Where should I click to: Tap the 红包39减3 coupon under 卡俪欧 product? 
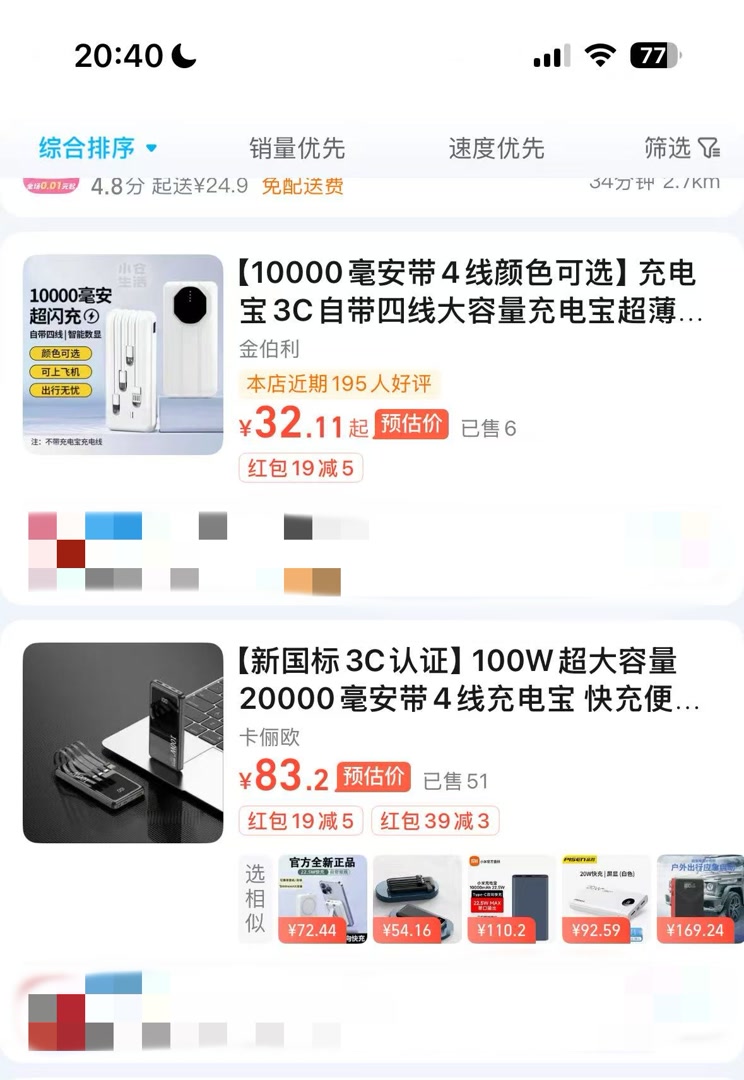(435, 821)
